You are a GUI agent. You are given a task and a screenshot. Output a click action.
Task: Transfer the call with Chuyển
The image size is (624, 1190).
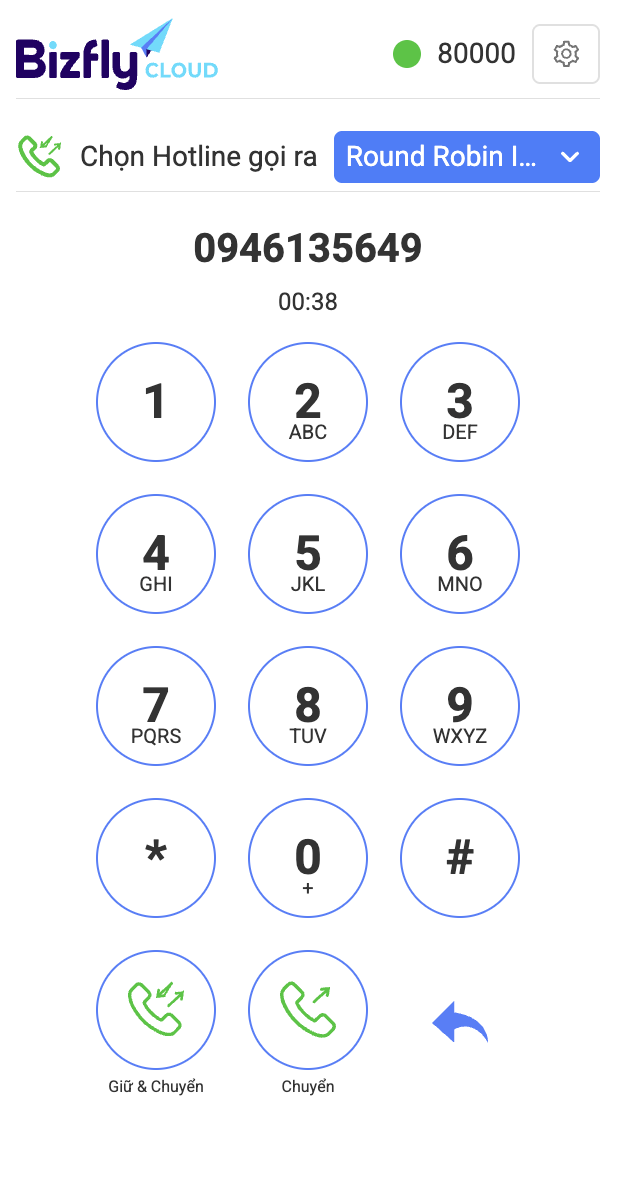tap(308, 1010)
